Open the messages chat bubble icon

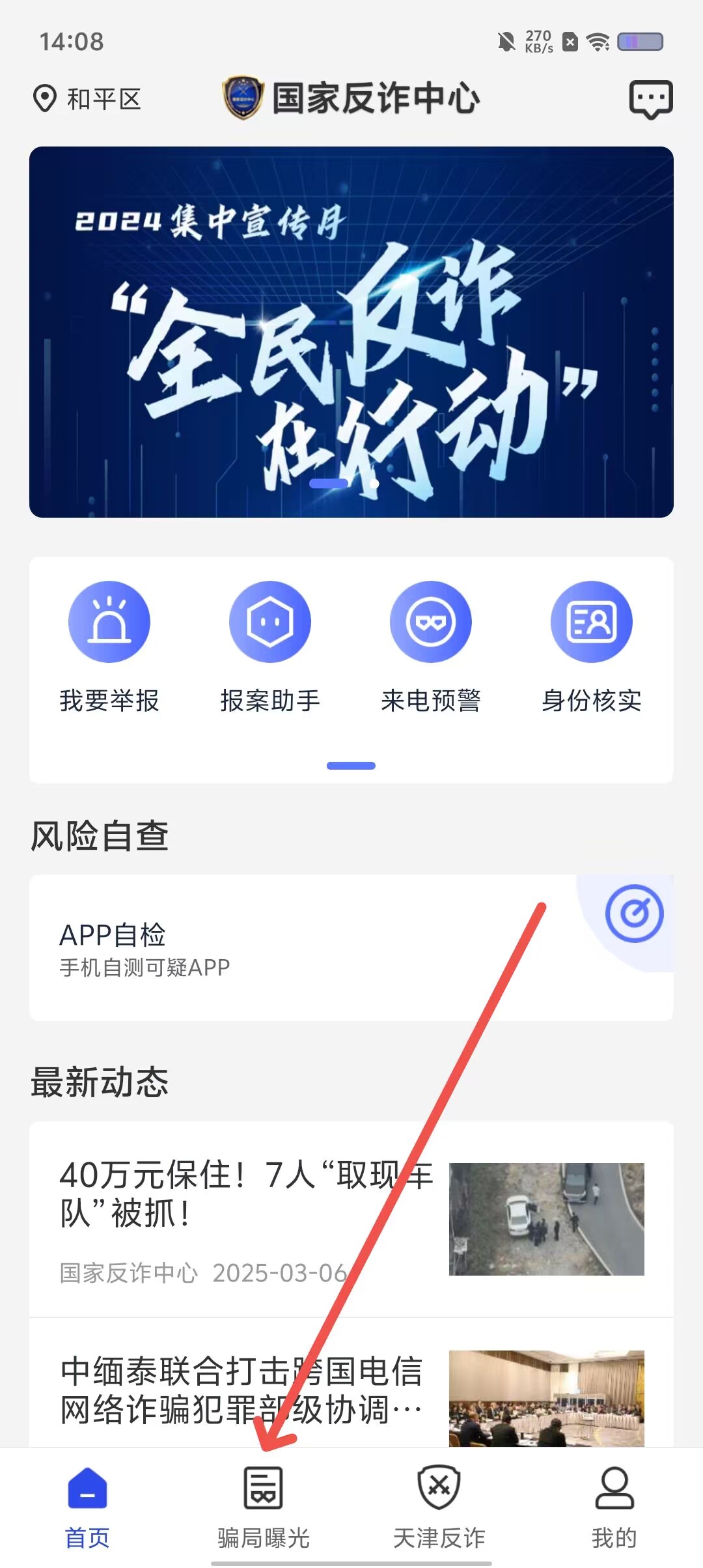point(650,100)
